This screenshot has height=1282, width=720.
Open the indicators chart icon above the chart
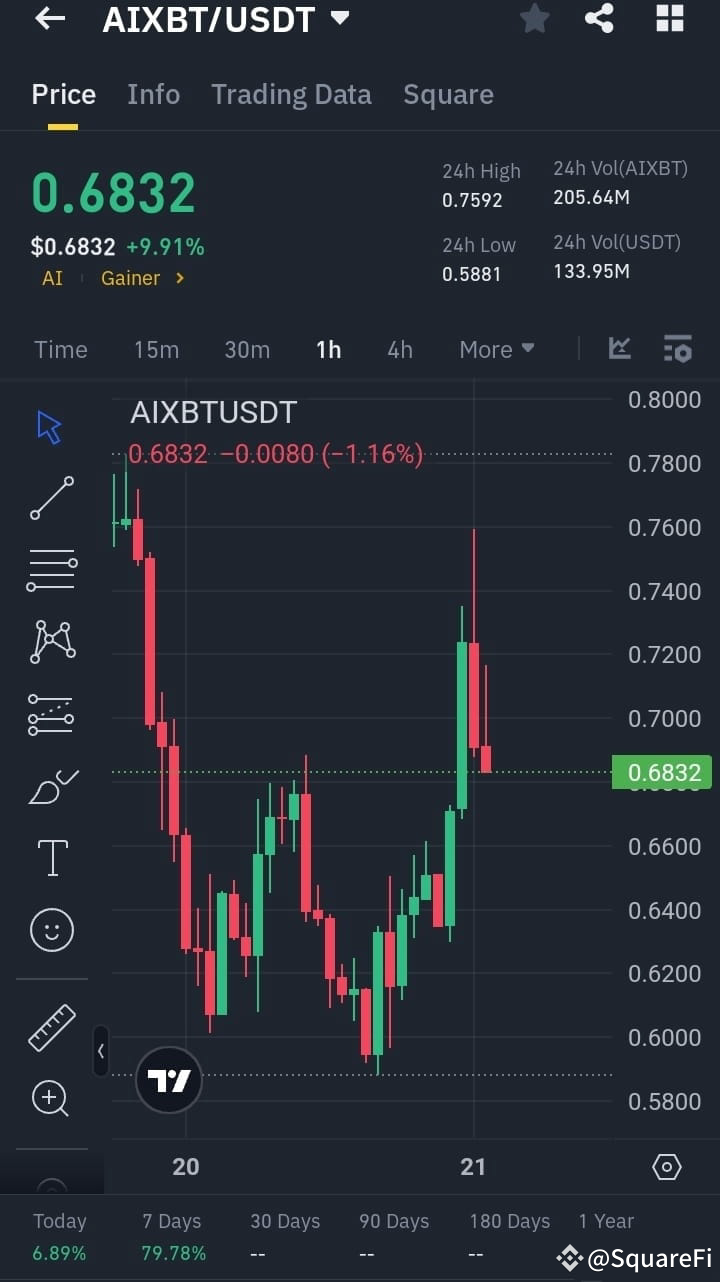pyautogui.click(x=619, y=349)
